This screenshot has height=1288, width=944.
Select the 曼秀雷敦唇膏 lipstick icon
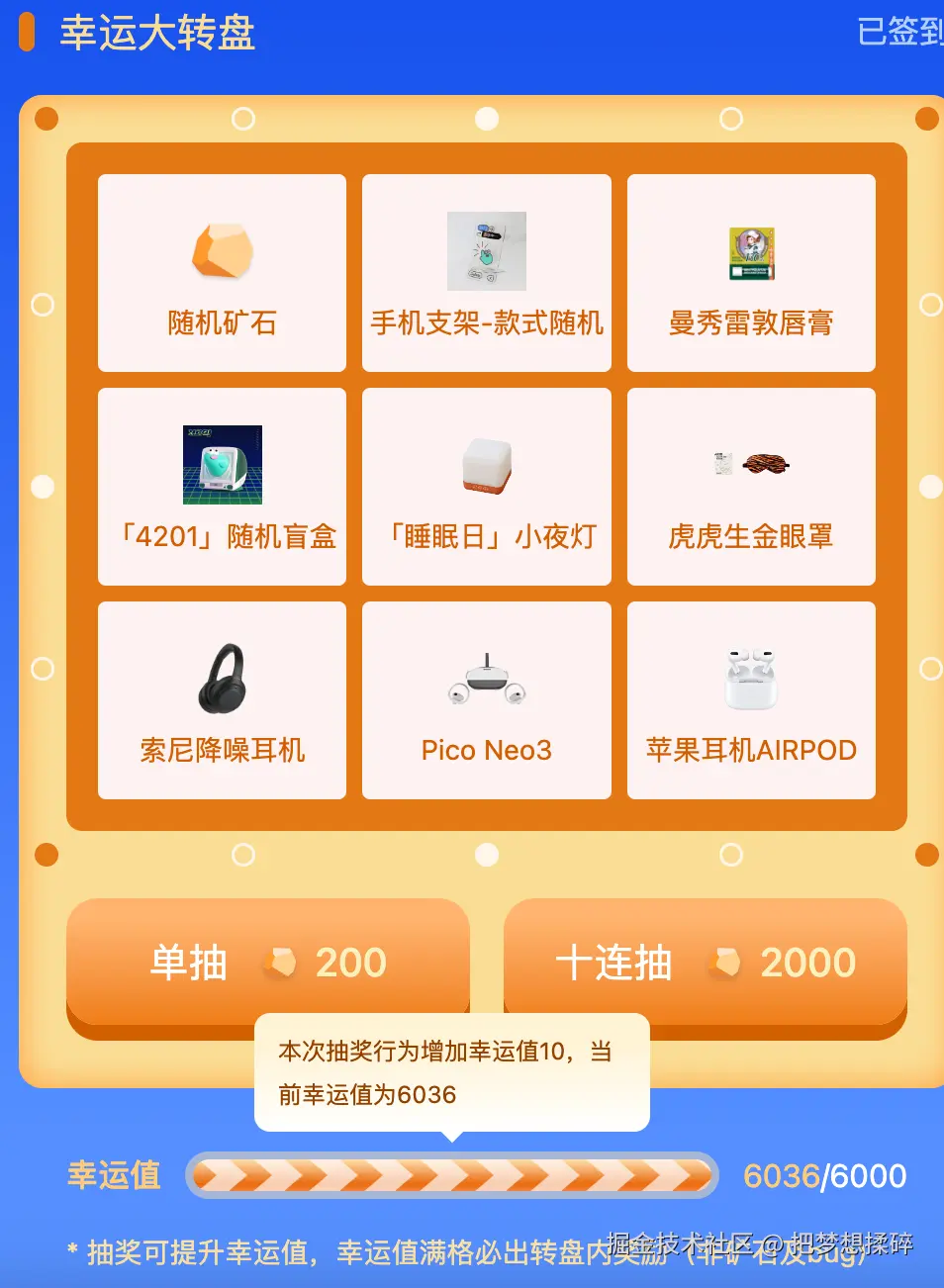click(750, 250)
